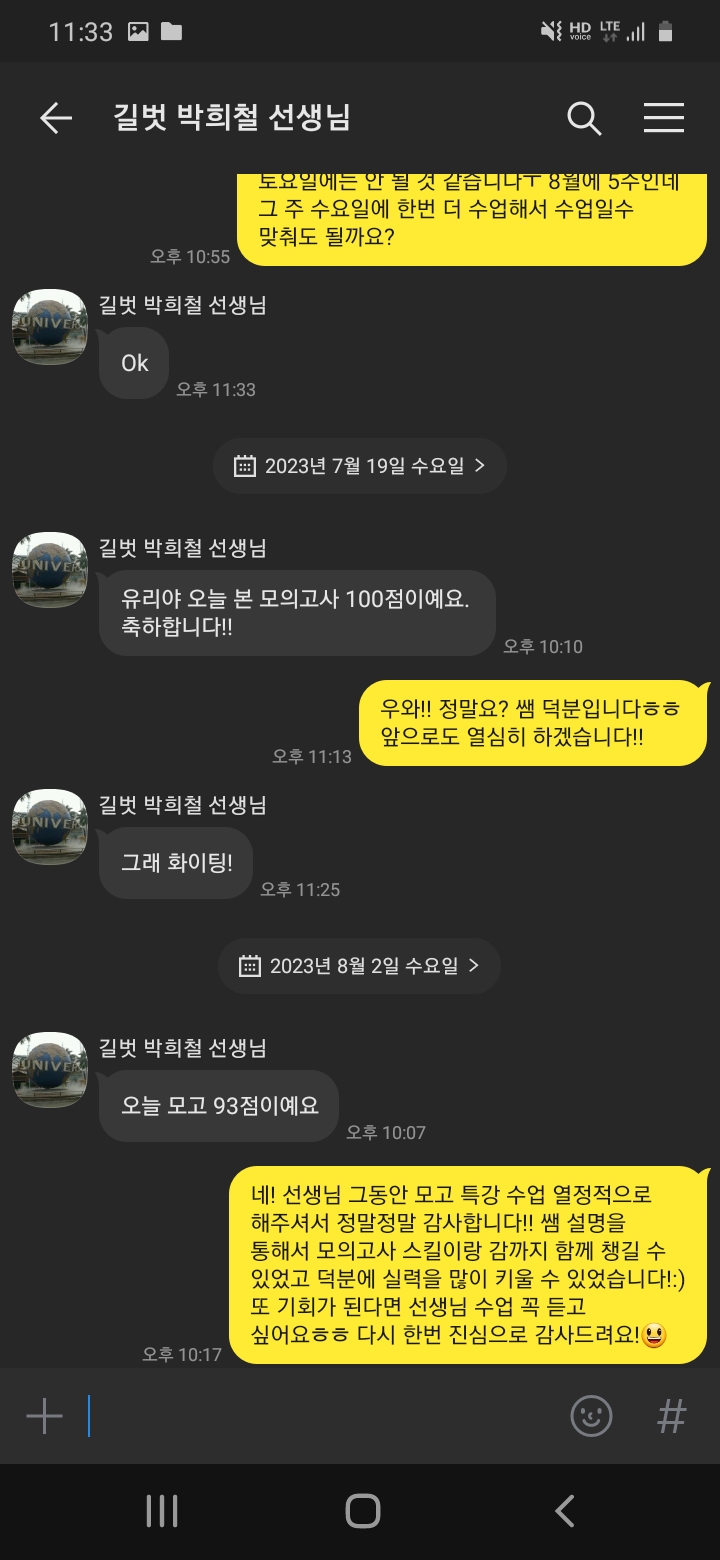Open the plus attachment menu
This screenshot has width=720, height=1560.
point(44,1416)
